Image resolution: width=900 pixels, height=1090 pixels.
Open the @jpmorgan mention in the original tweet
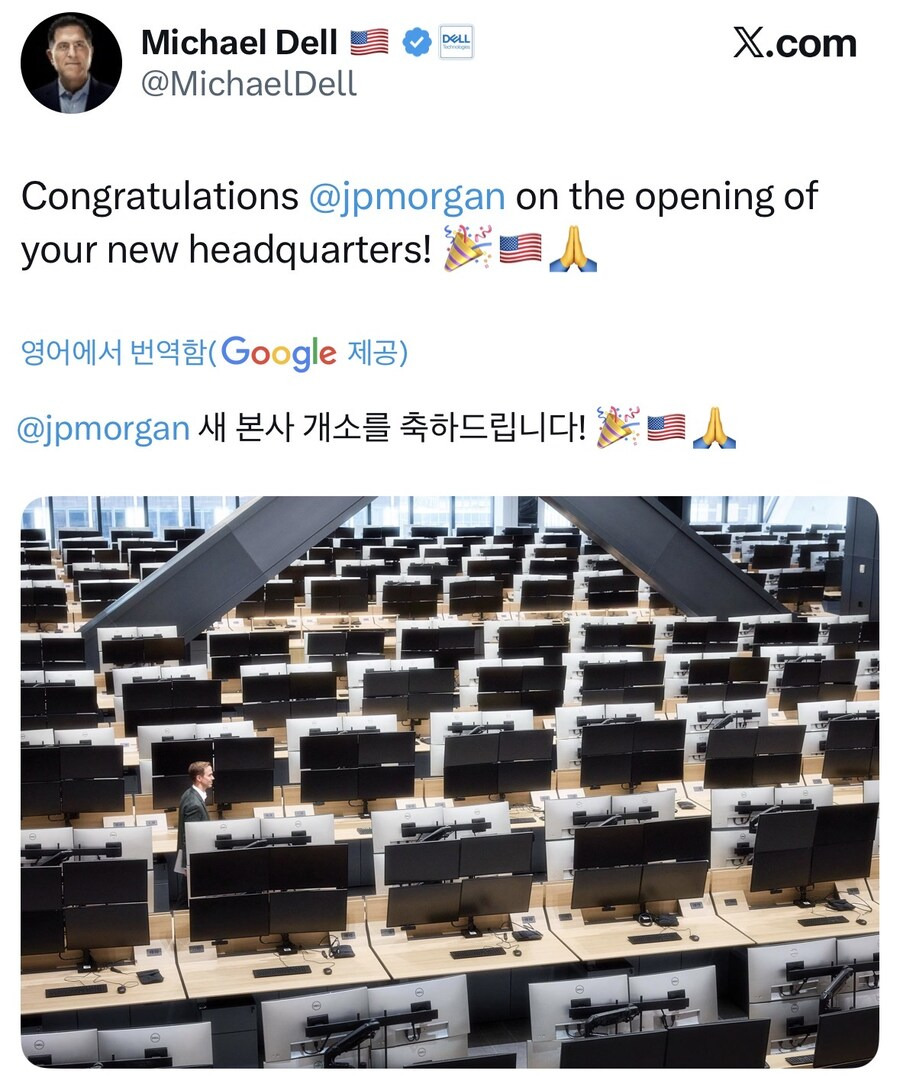click(x=407, y=196)
